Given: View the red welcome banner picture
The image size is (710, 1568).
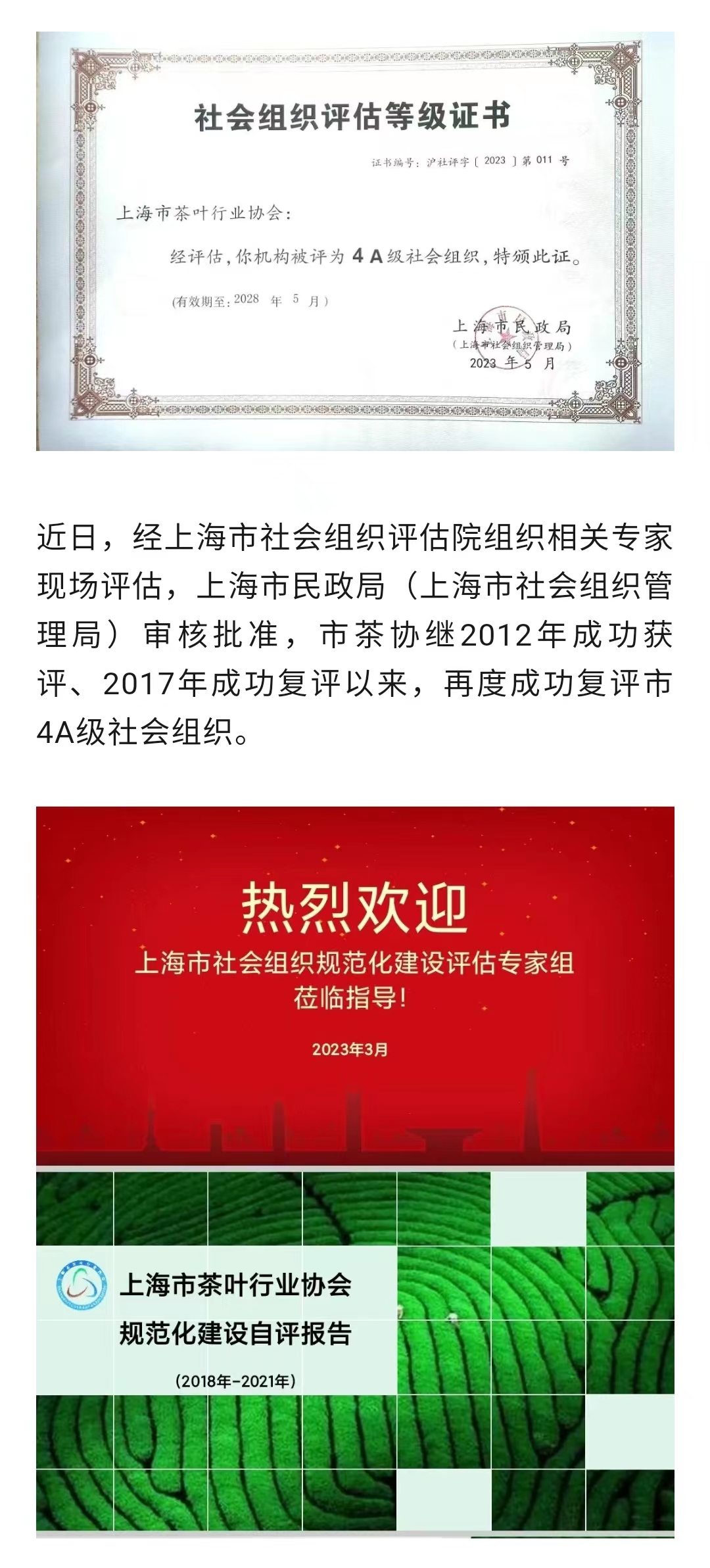Looking at the screenshot, I should pyautogui.click(x=355, y=986).
